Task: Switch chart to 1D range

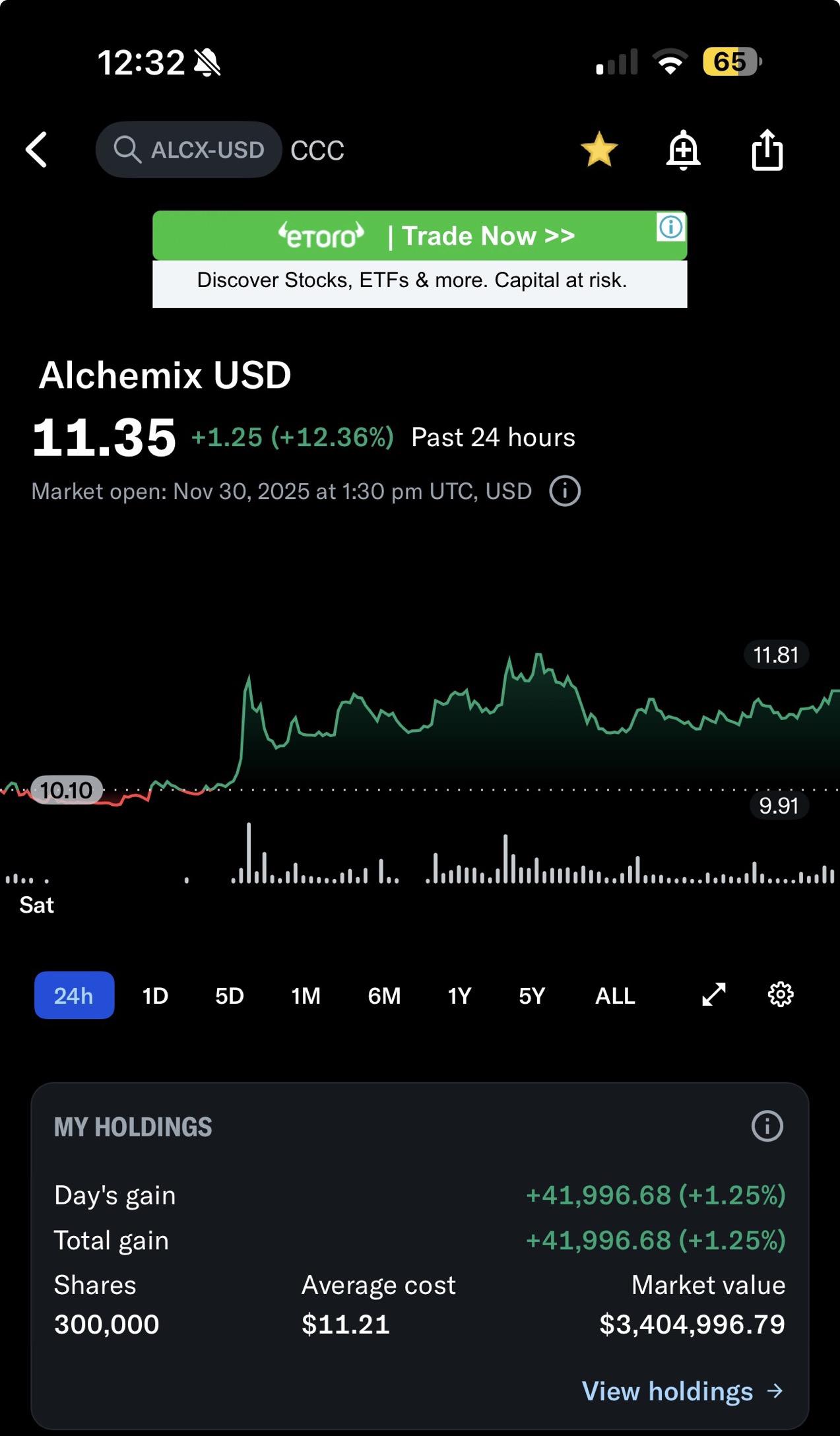Action: 155,995
